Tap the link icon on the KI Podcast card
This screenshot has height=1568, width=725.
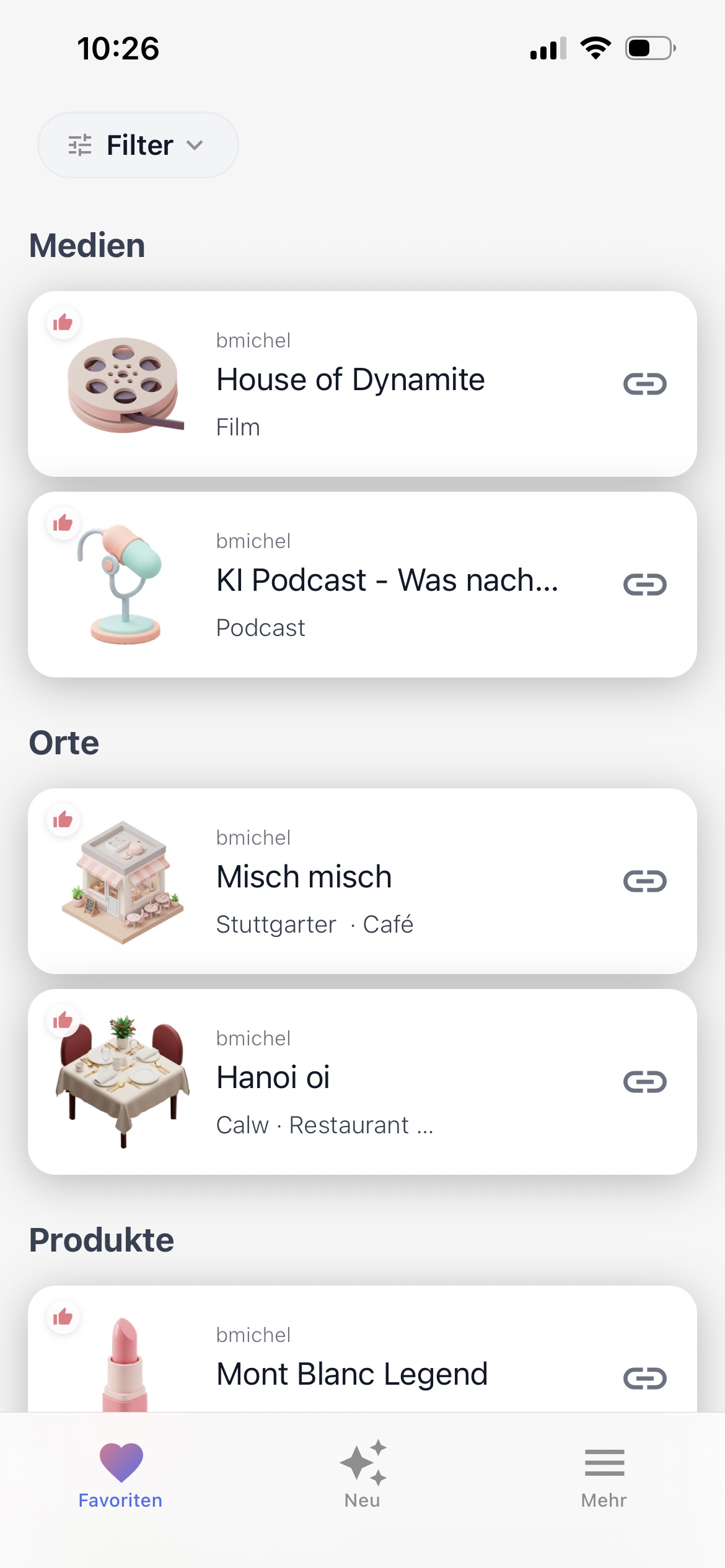click(645, 583)
